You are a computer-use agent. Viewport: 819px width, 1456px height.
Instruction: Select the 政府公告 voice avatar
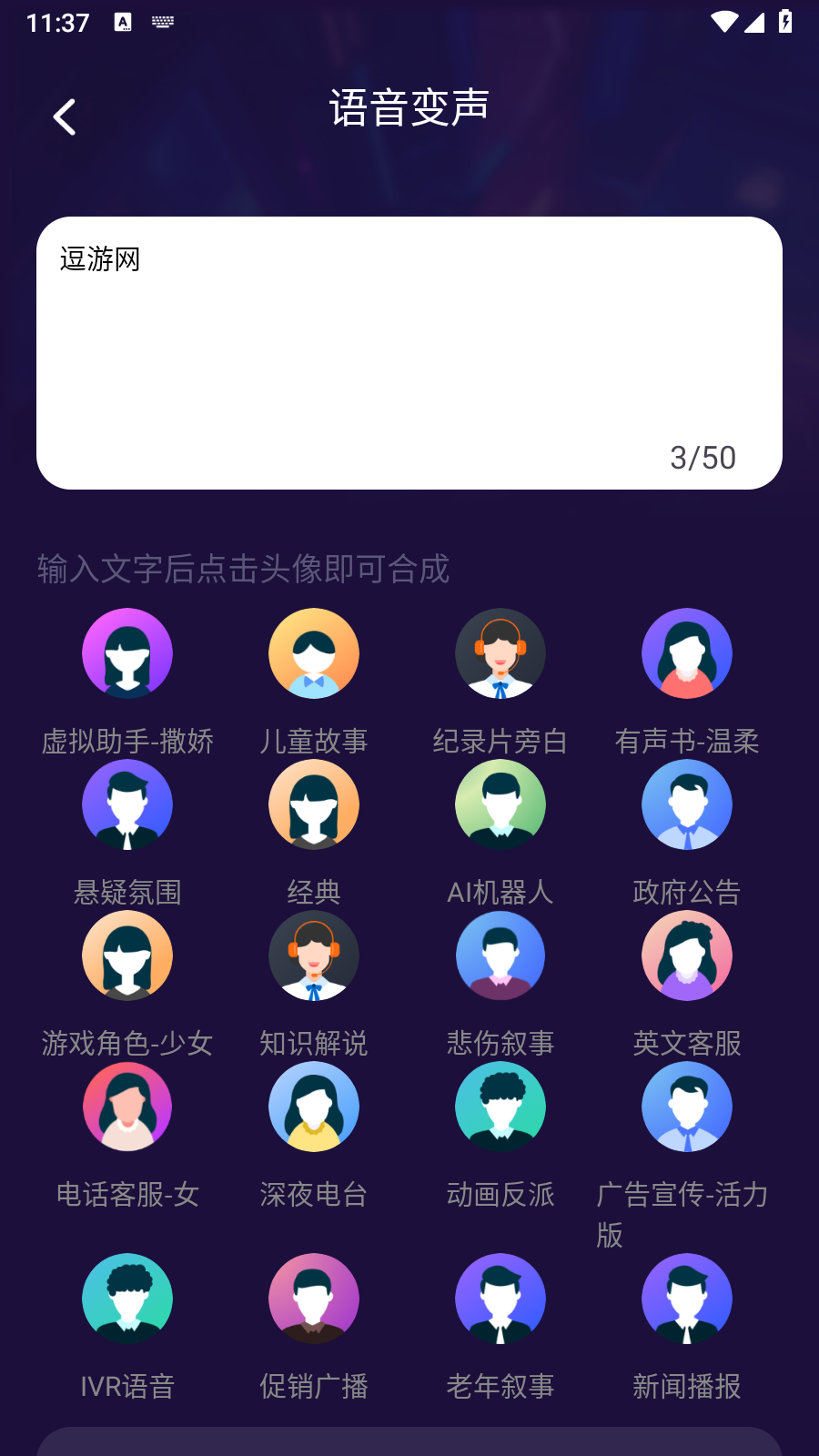(x=687, y=804)
